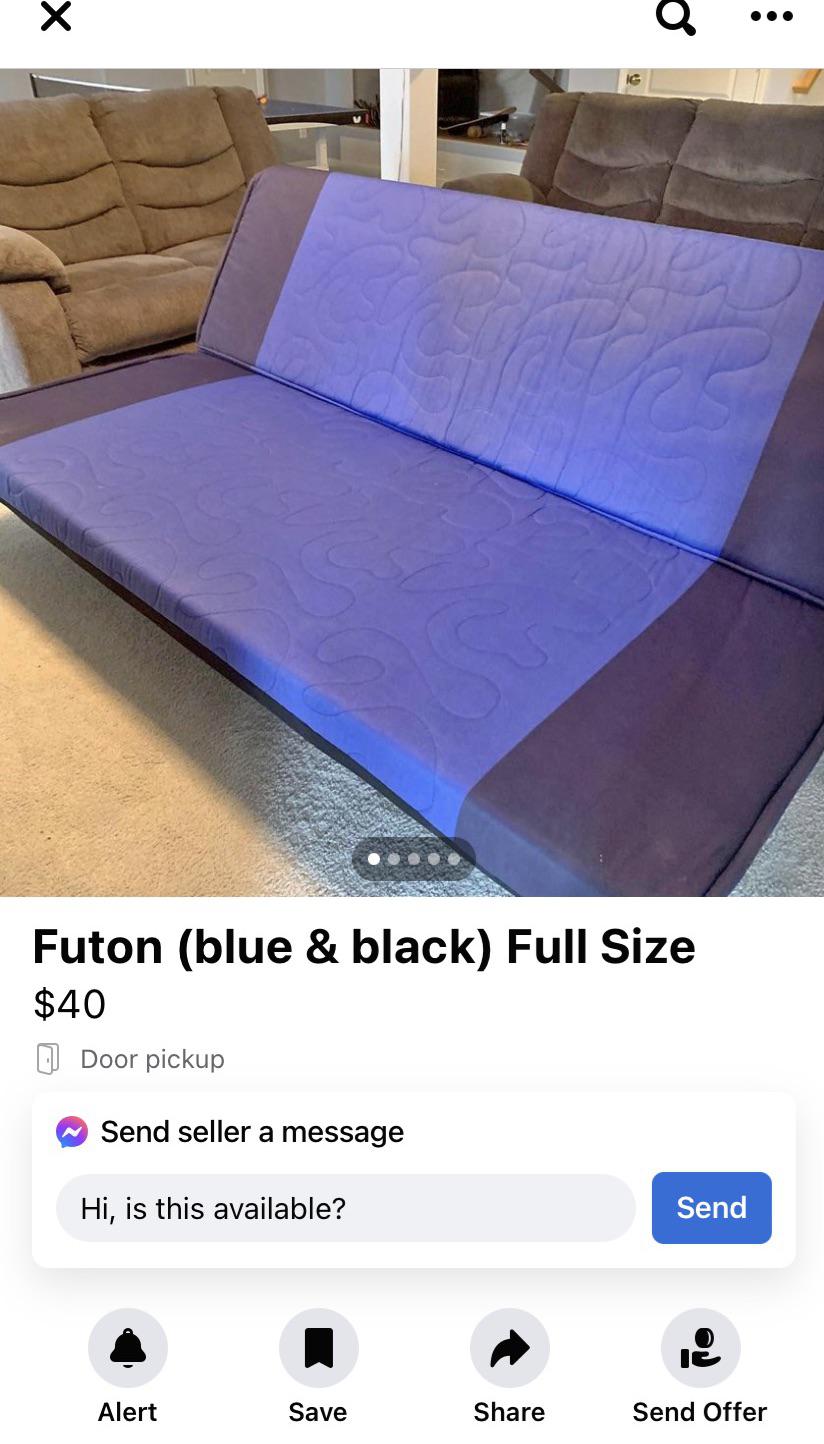Send the message to the seller

pyautogui.click(x=711, y=1208)
